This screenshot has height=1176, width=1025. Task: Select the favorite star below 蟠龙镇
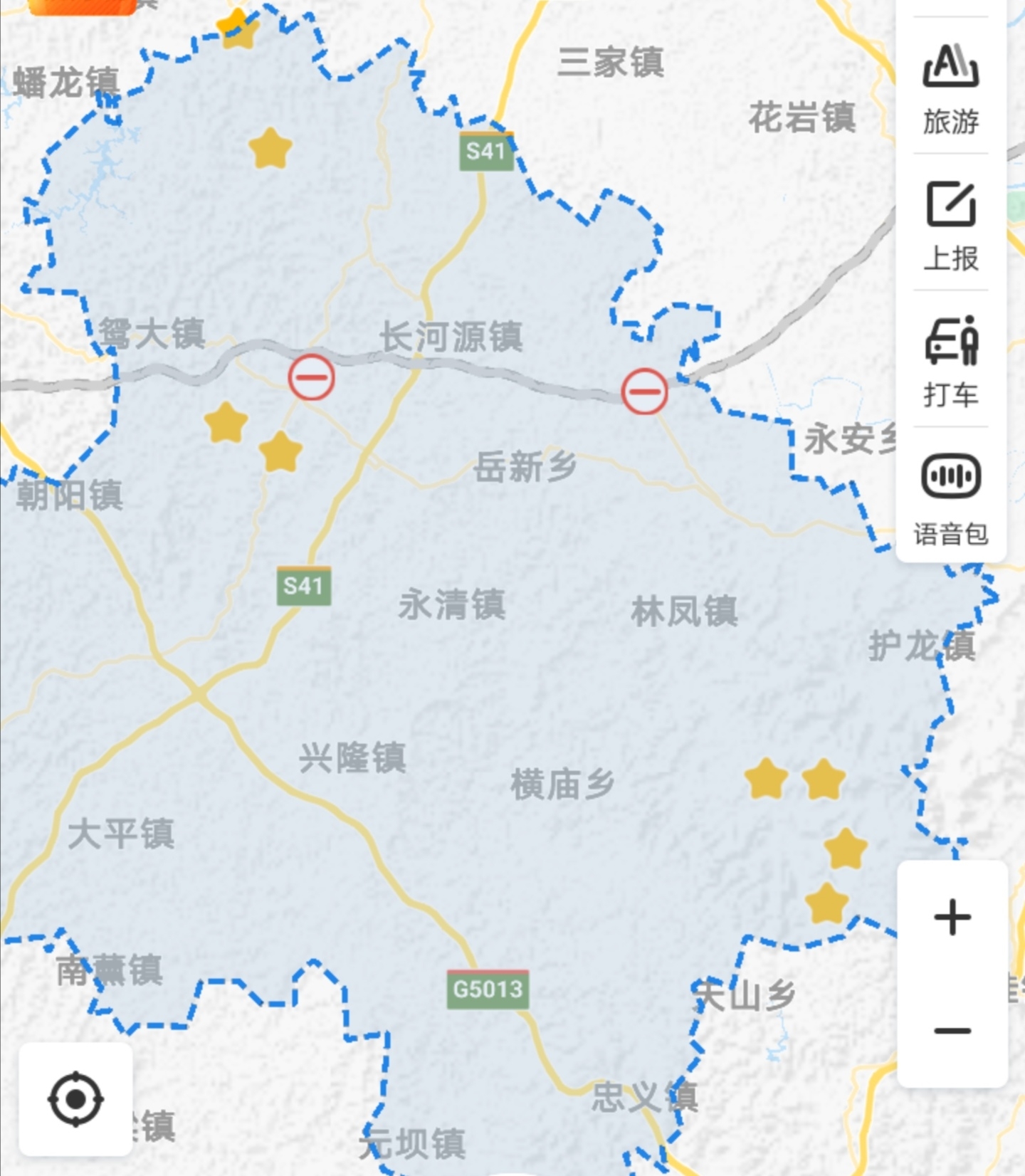click(270, 149)
